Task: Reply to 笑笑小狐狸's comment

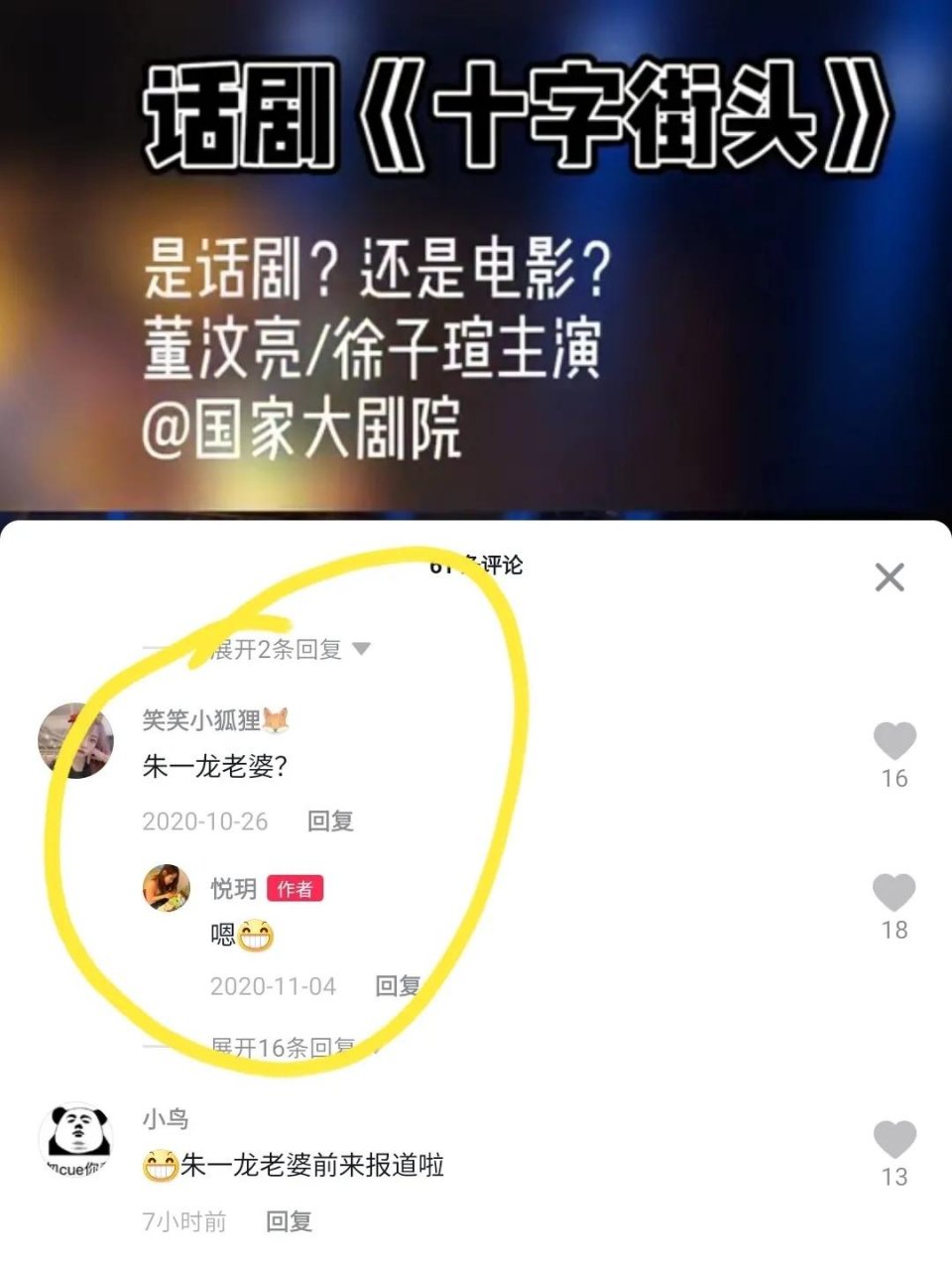Action: (330, 821)
